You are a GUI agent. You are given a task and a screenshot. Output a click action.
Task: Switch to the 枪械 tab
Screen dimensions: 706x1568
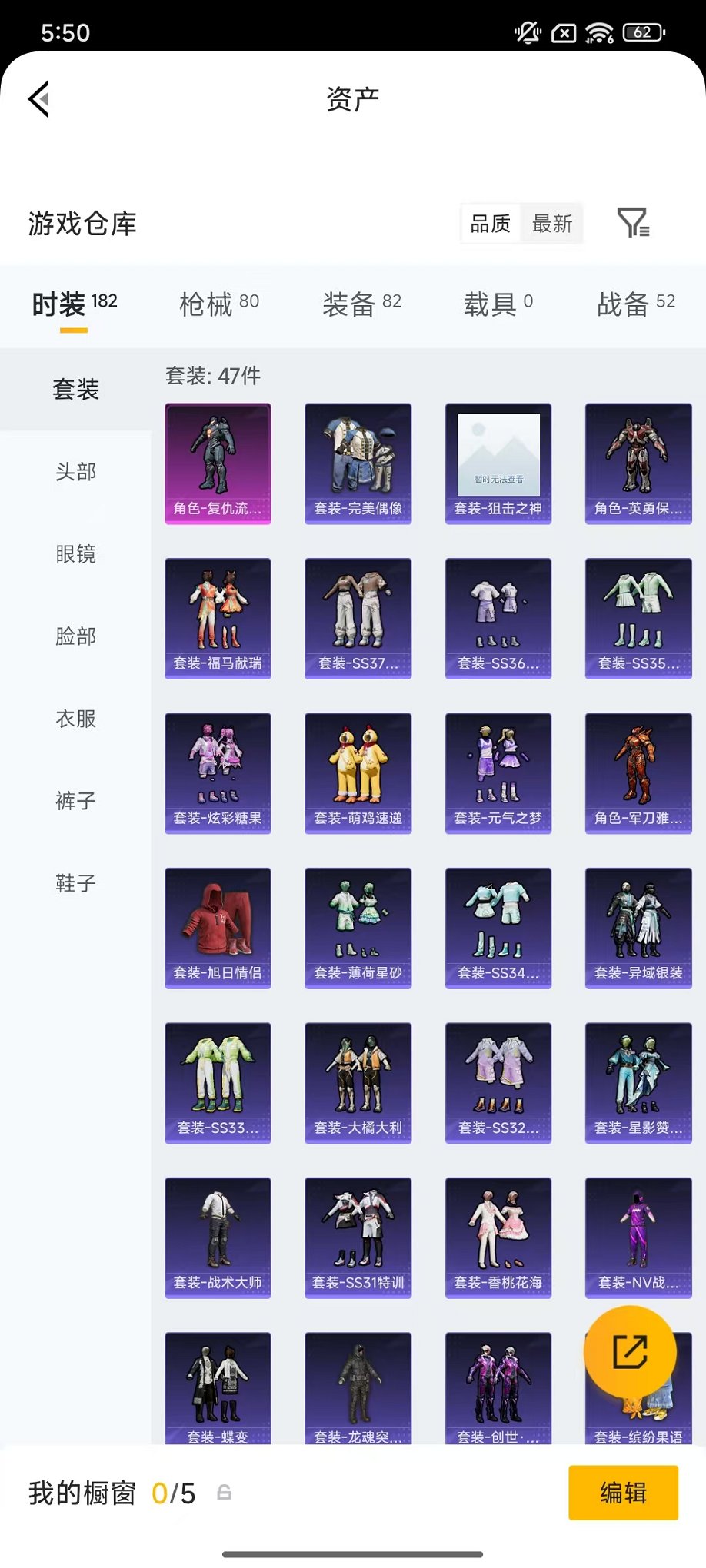click(218, 304)
